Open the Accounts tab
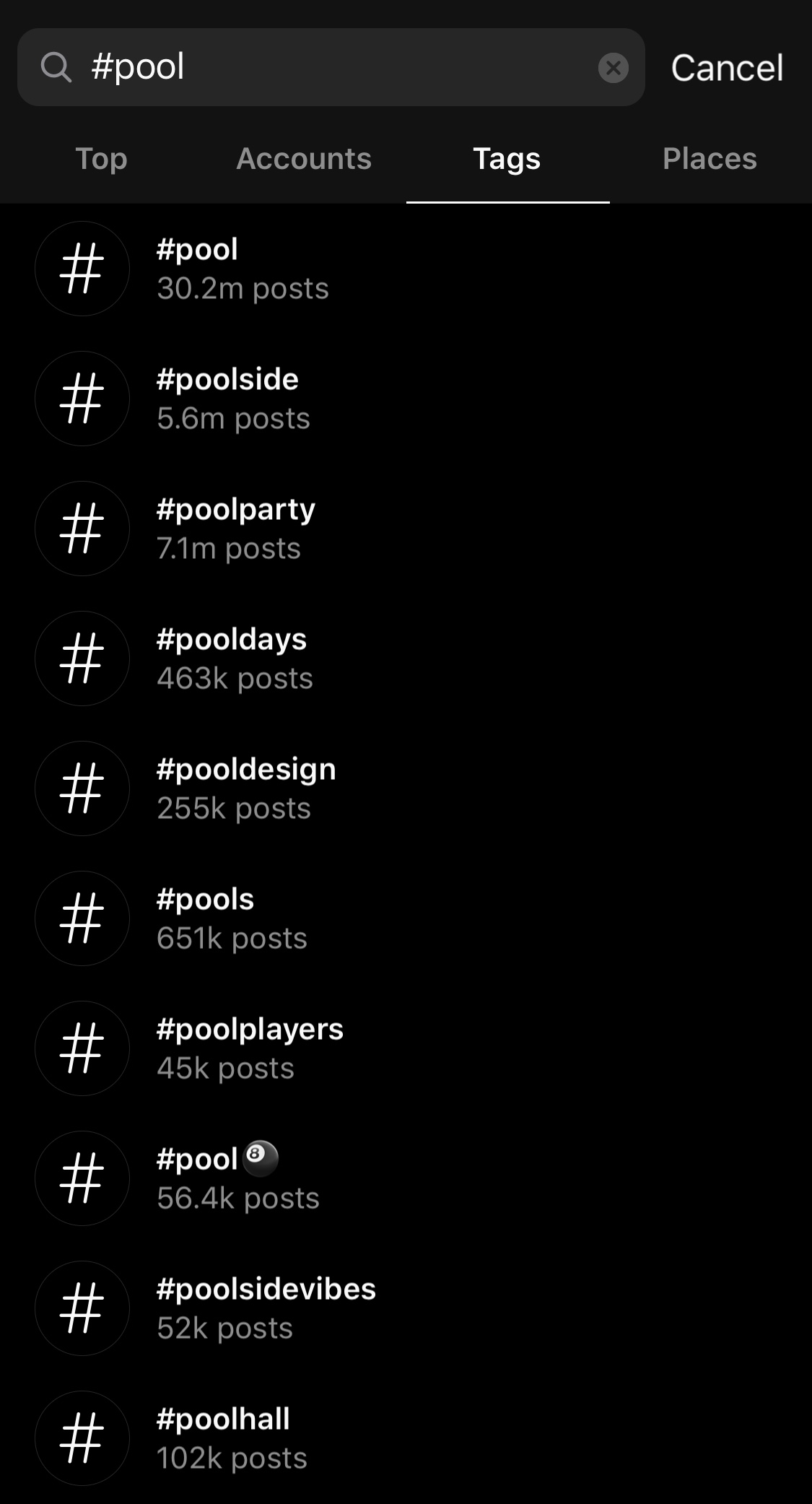This screenshot has width=812, height=1504. [304, 159]
